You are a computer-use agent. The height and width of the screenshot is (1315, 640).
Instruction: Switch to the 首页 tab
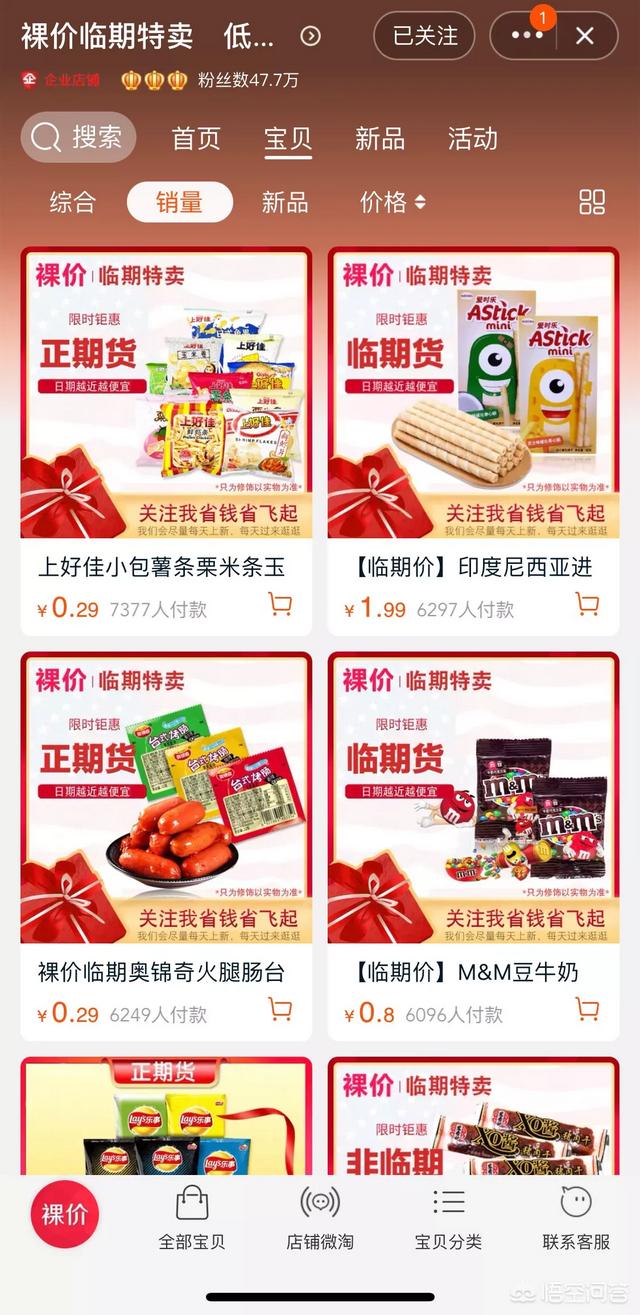pyautogui.click(x=196, y=138)
